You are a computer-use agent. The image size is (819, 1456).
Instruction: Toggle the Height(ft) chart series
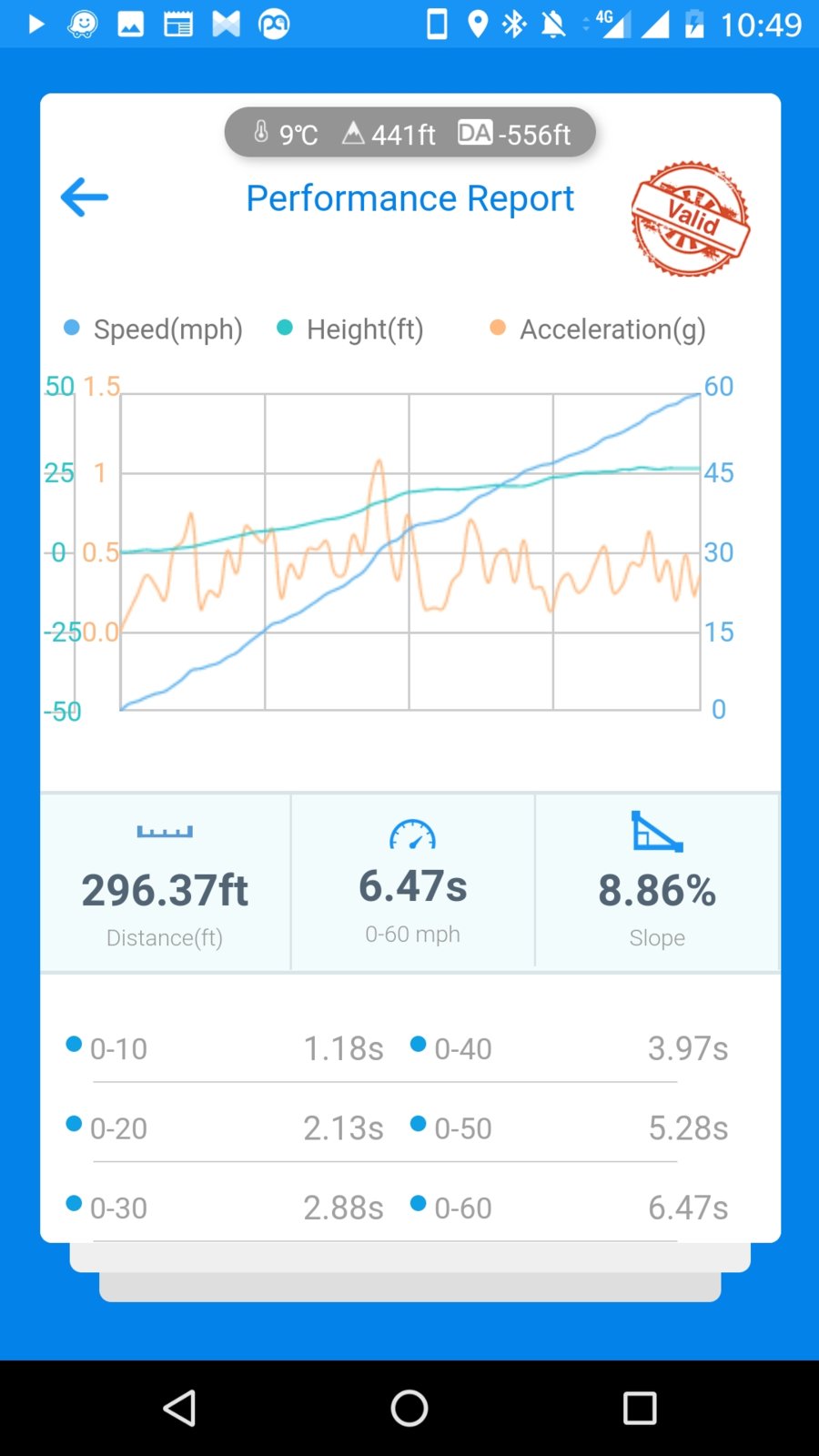[350, 329]
